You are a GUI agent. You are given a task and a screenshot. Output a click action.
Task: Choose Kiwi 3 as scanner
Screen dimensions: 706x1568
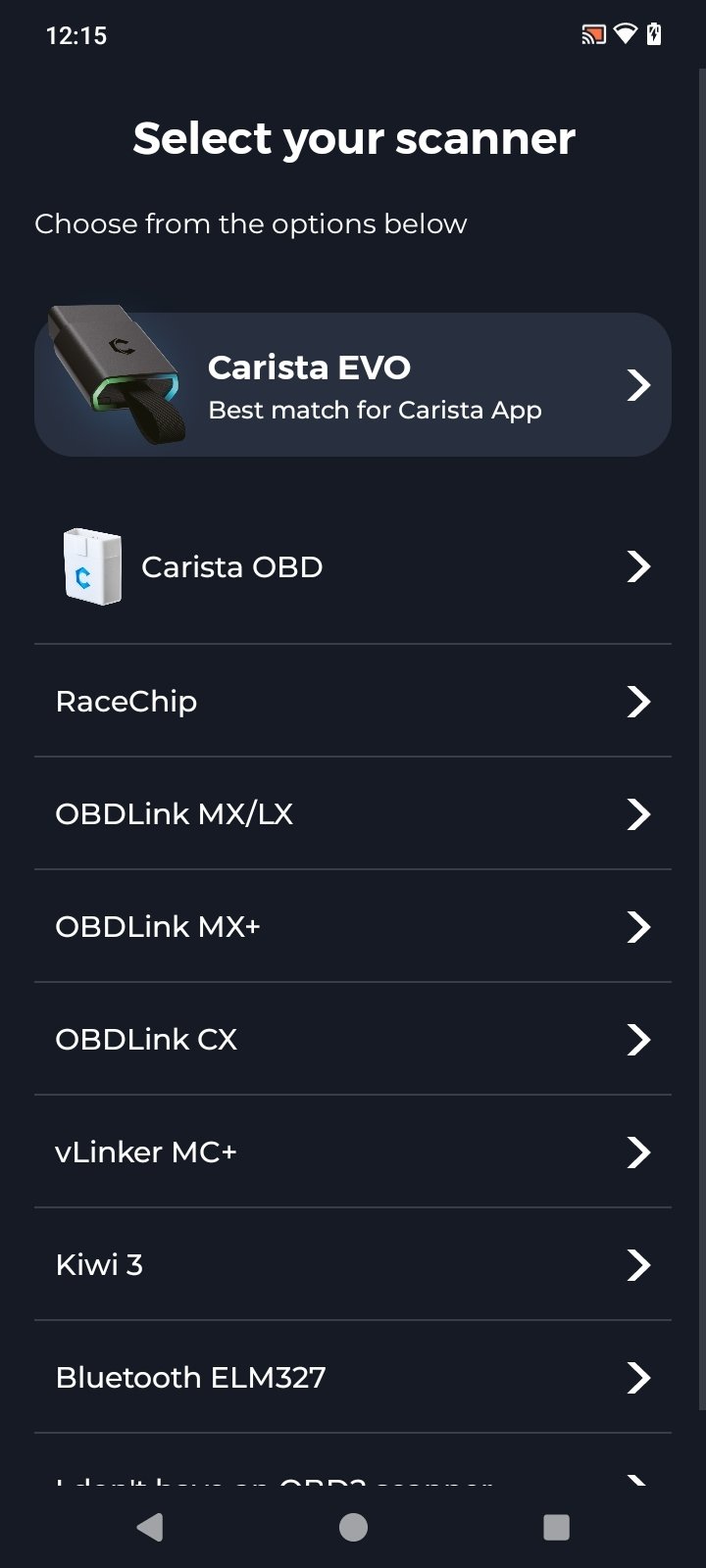(x=353, y=1264)
